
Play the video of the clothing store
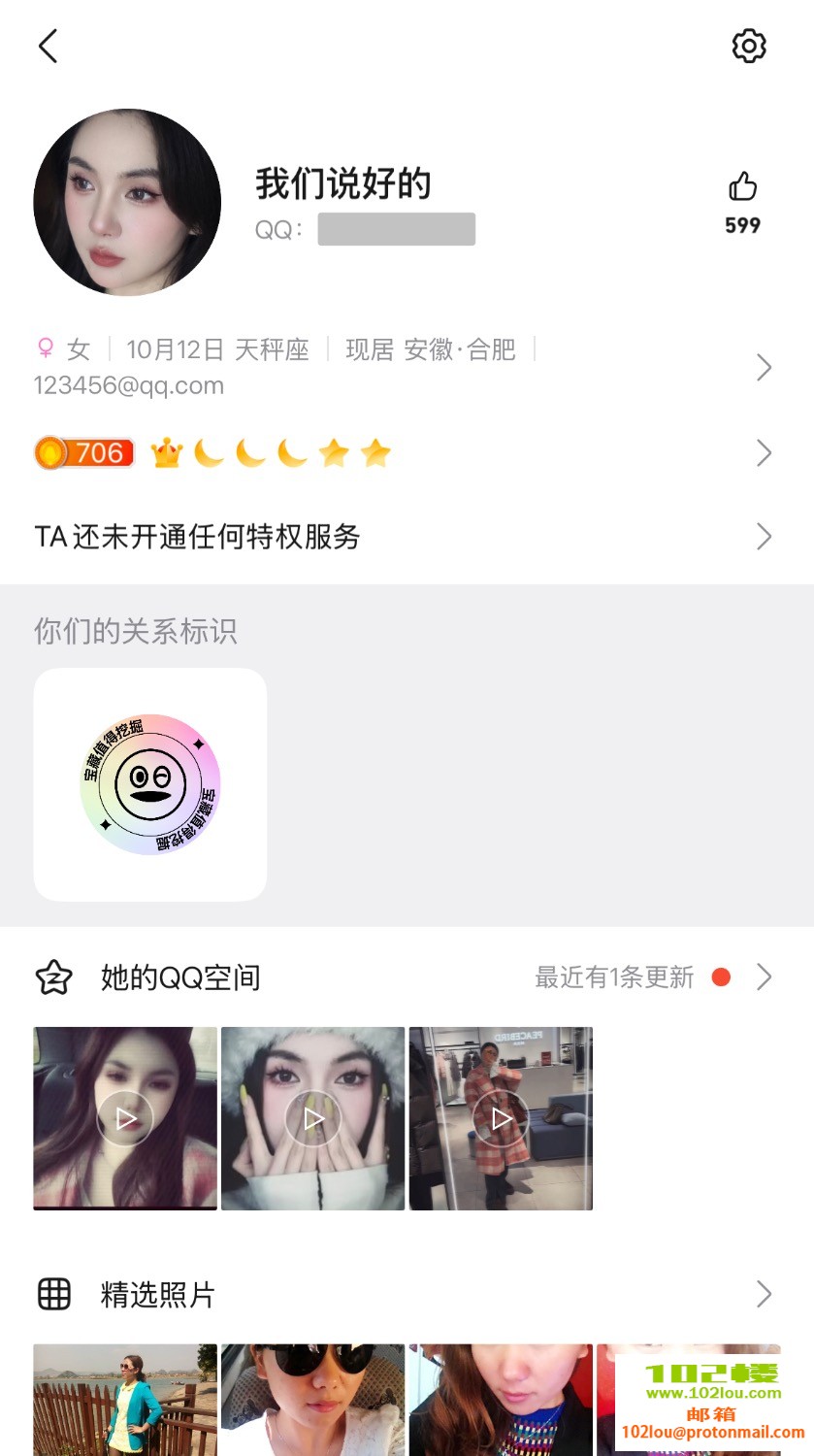click(501, 1118)
